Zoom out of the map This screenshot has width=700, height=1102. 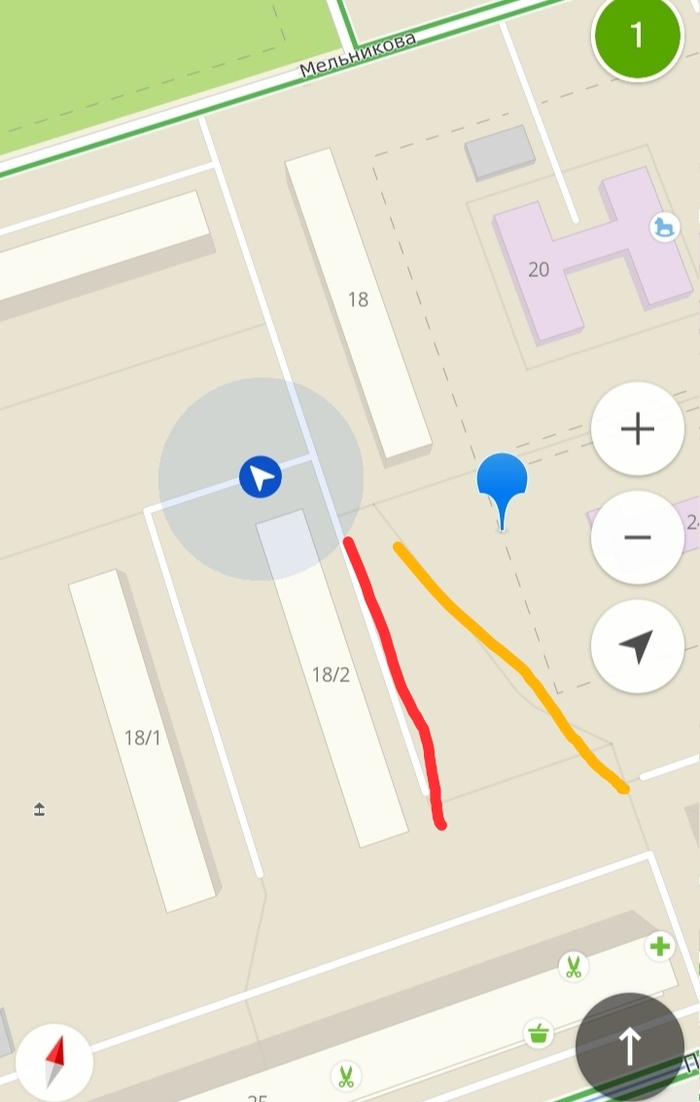click(637, 537)
